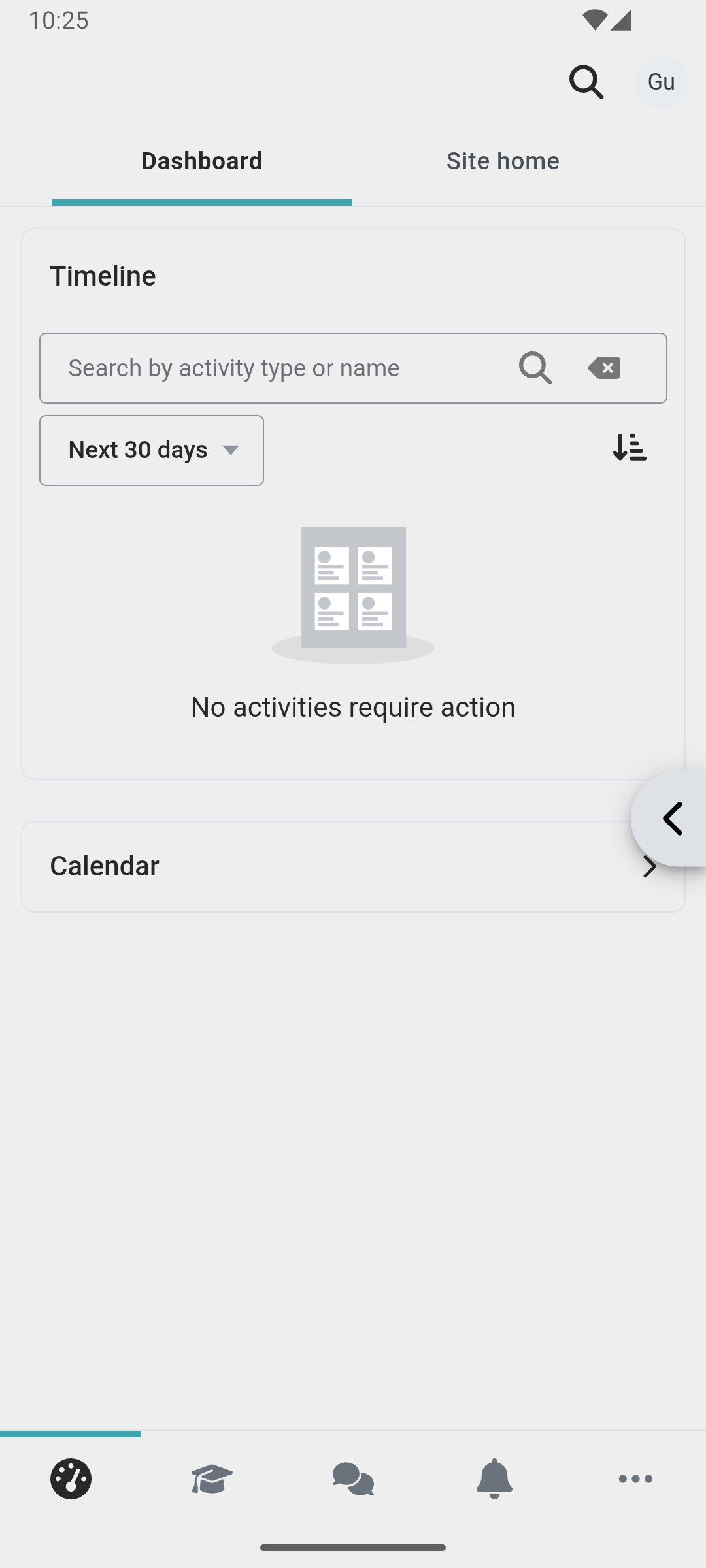Change the timeline sort order
Screen dimensions: 706x1568
630,448
